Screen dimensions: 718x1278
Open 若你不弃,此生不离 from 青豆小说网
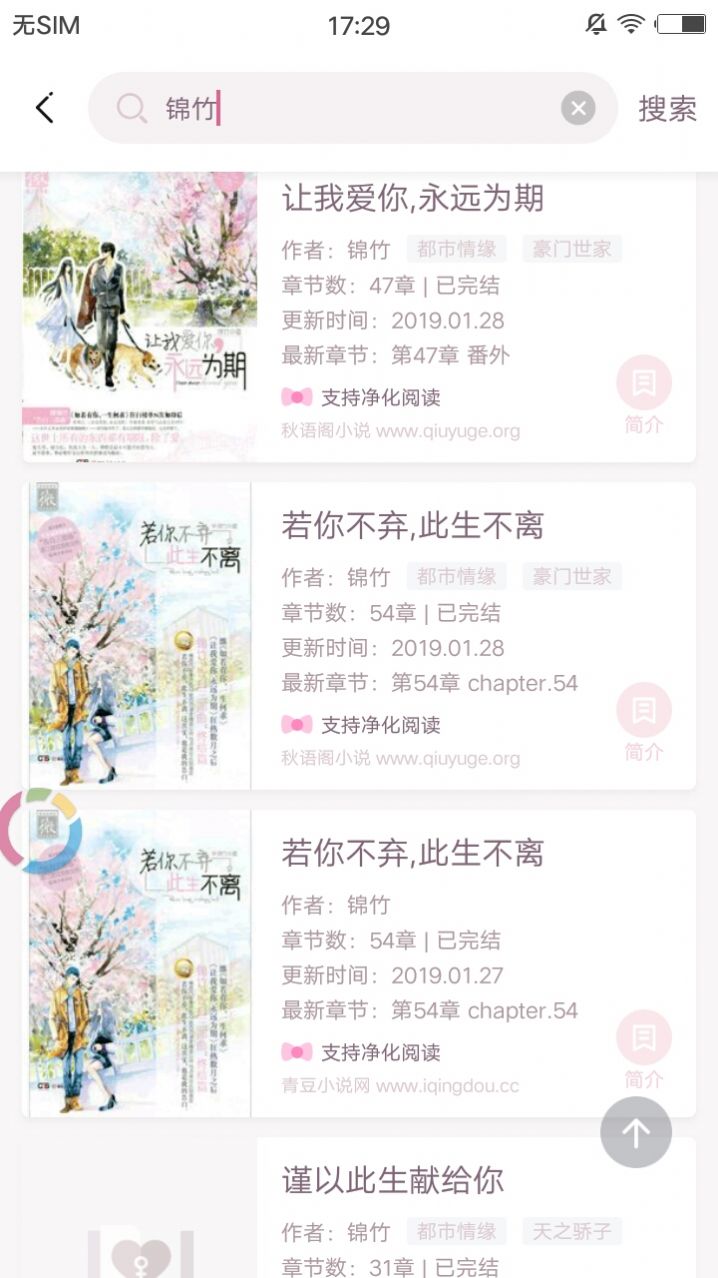tap(412, 853)
